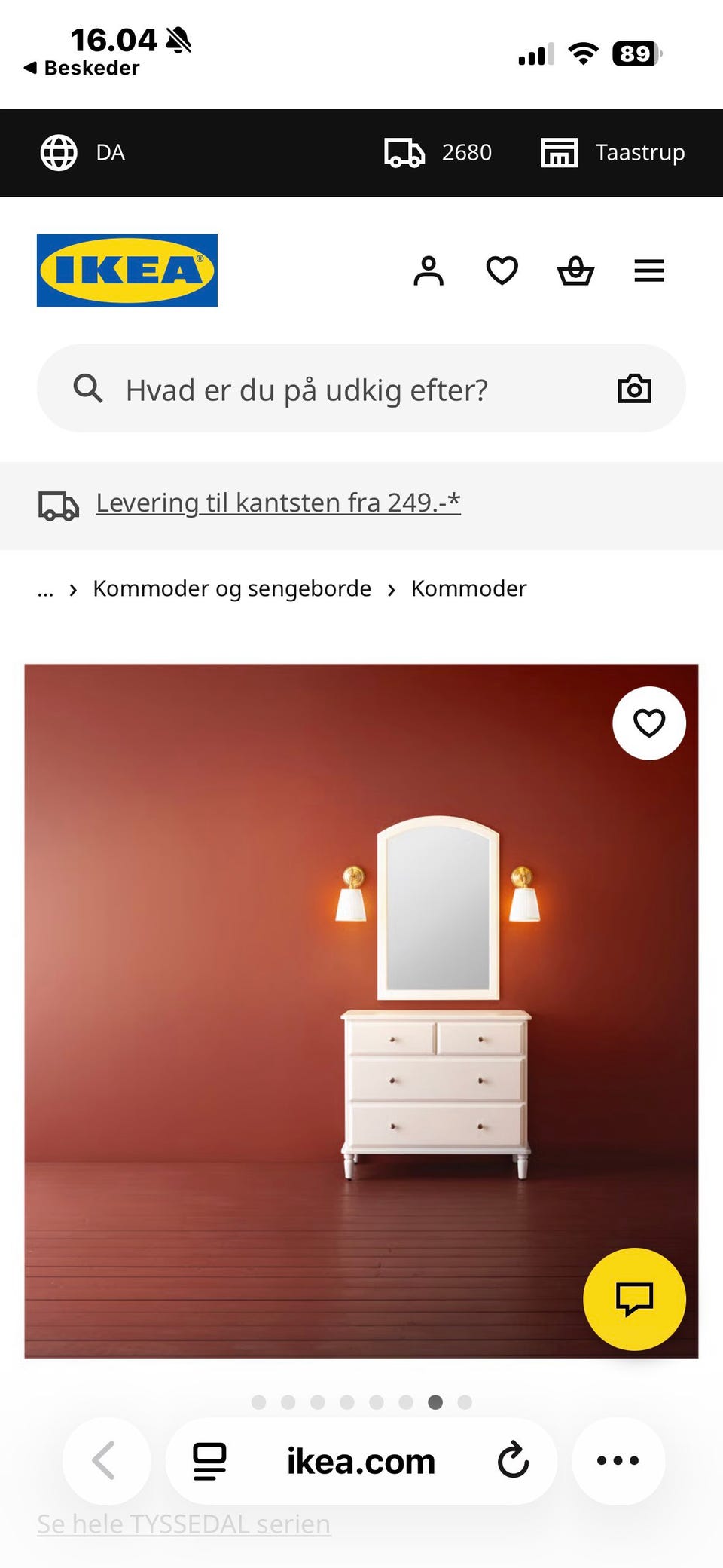Open Safari's more options menu
The image size is (723, 1568).
(618, 1459)
